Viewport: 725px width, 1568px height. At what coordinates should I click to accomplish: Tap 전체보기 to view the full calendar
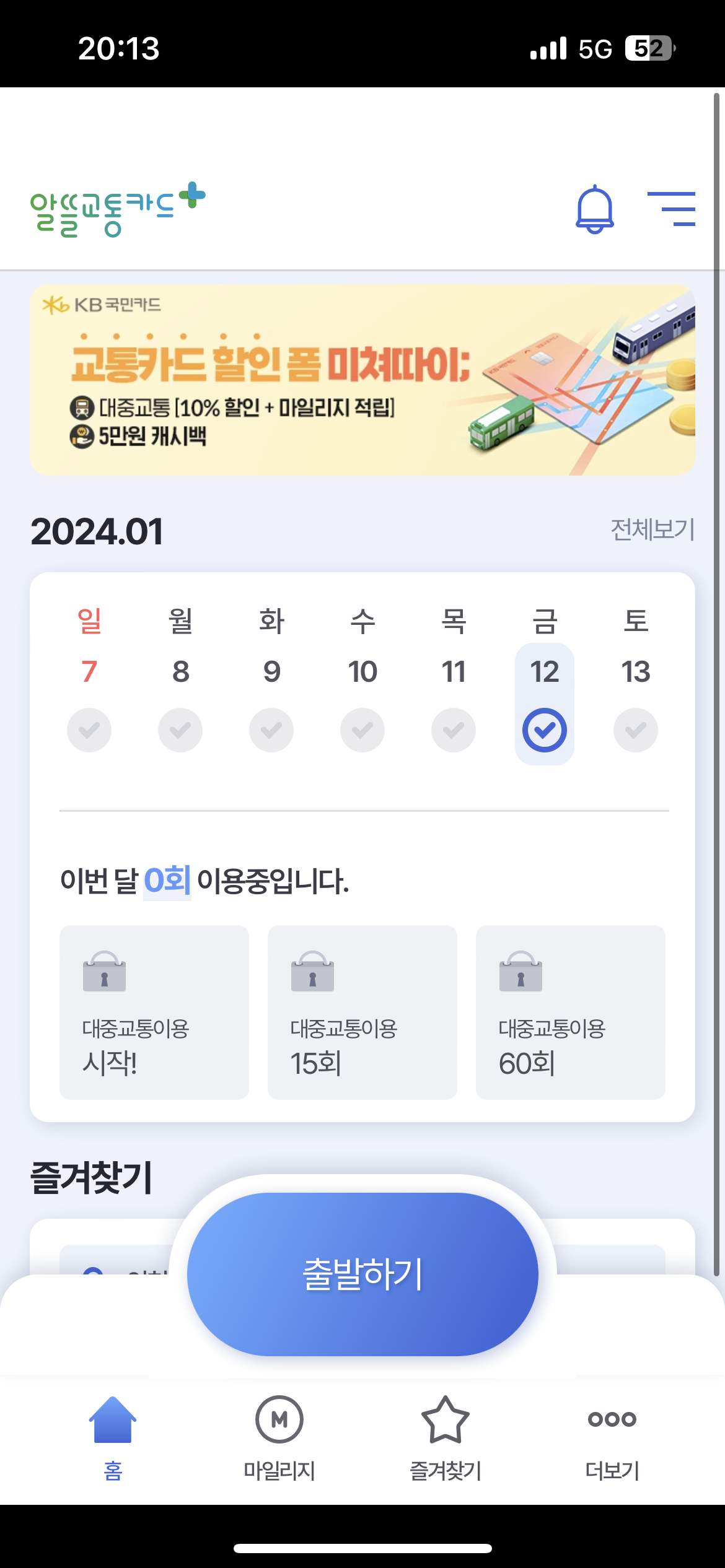pyautogui.click(x=652, y=530)
